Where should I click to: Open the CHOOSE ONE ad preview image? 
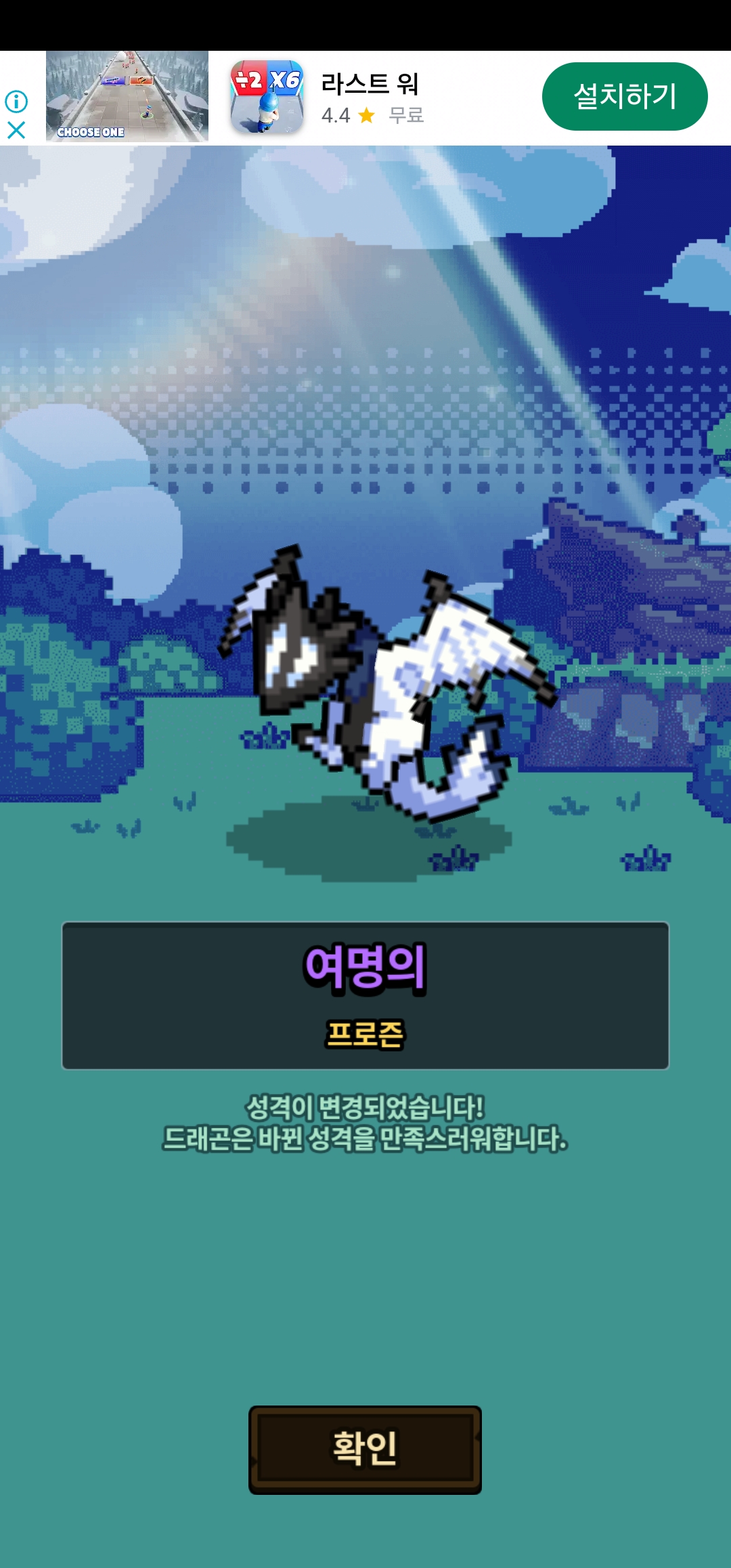tap(127, 96)
